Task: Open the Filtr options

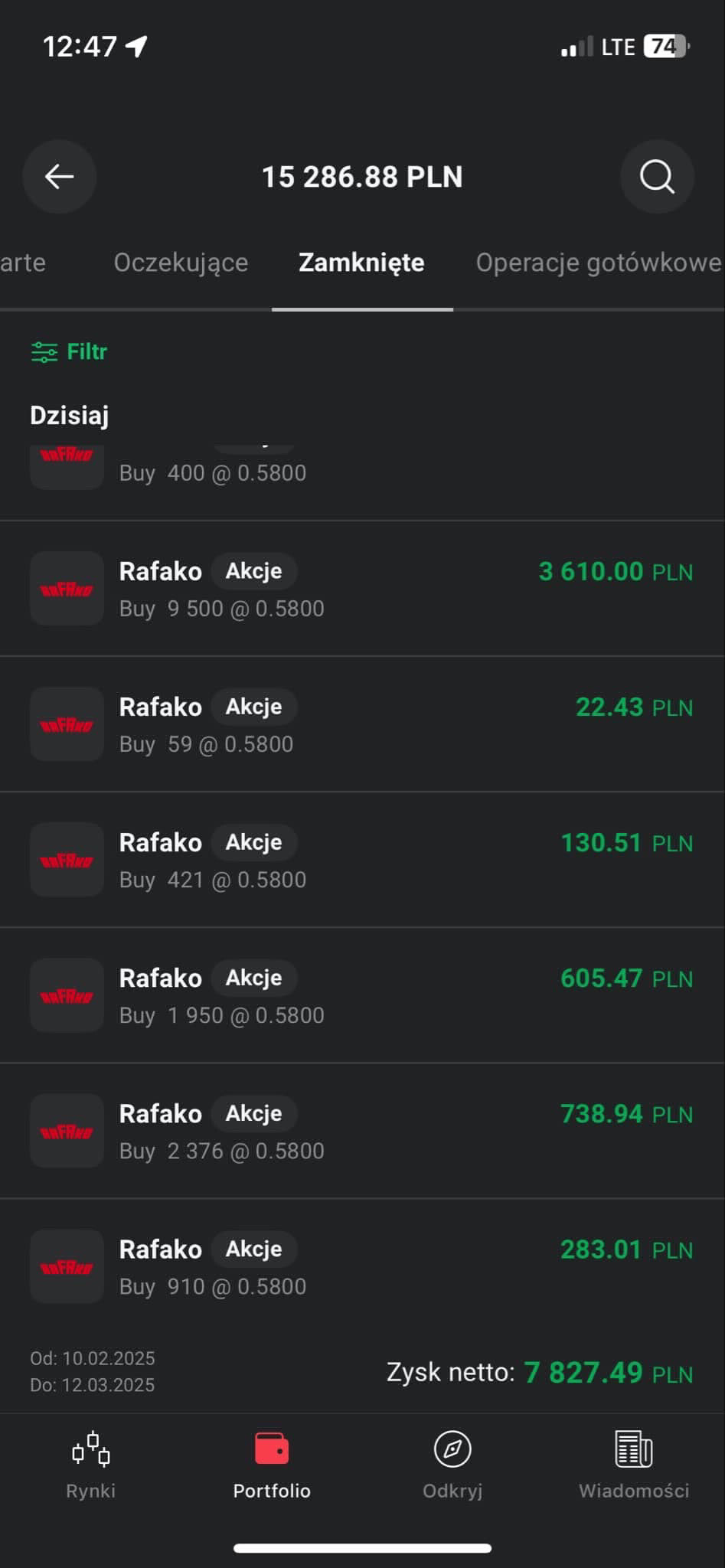Action: pos(69,352)
